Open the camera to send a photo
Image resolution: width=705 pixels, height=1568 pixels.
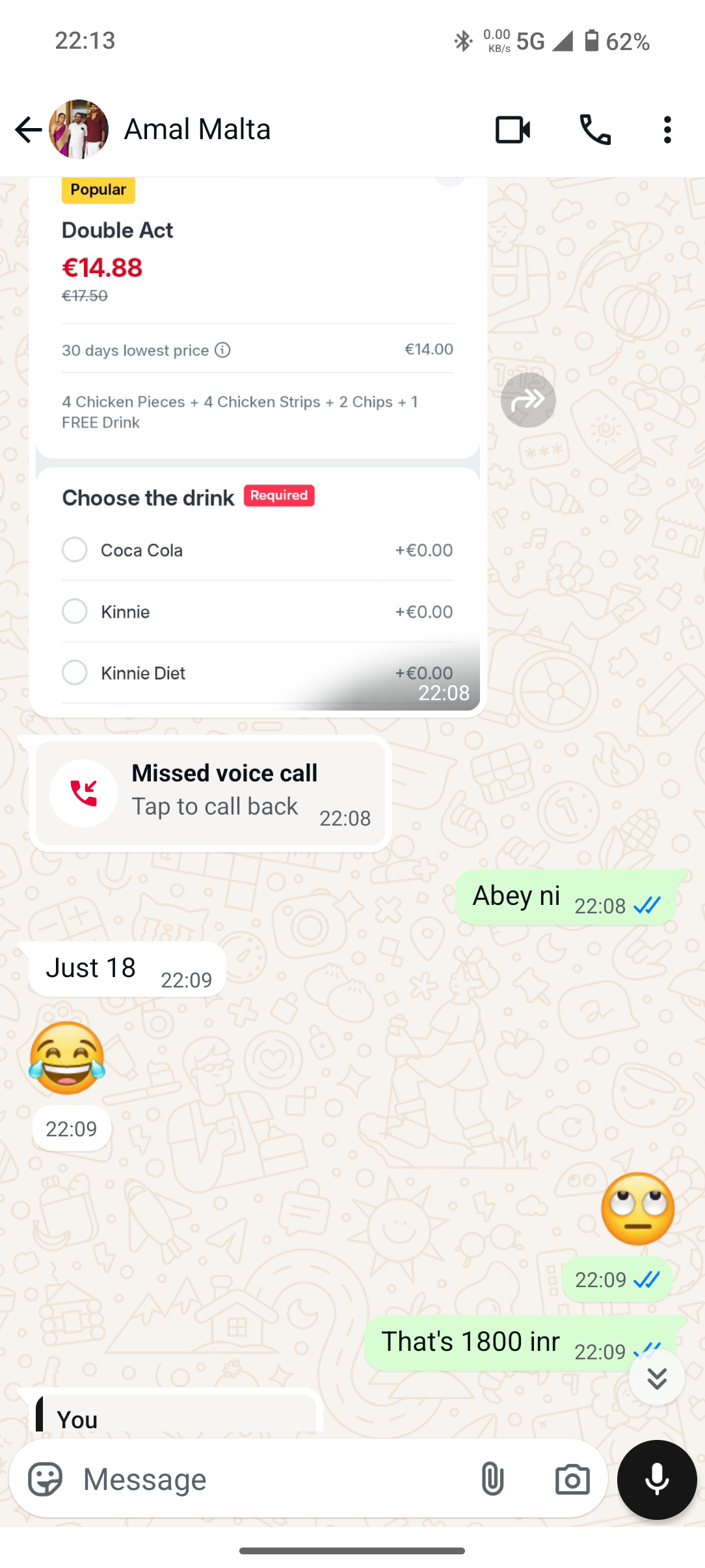click(572, 1479)
